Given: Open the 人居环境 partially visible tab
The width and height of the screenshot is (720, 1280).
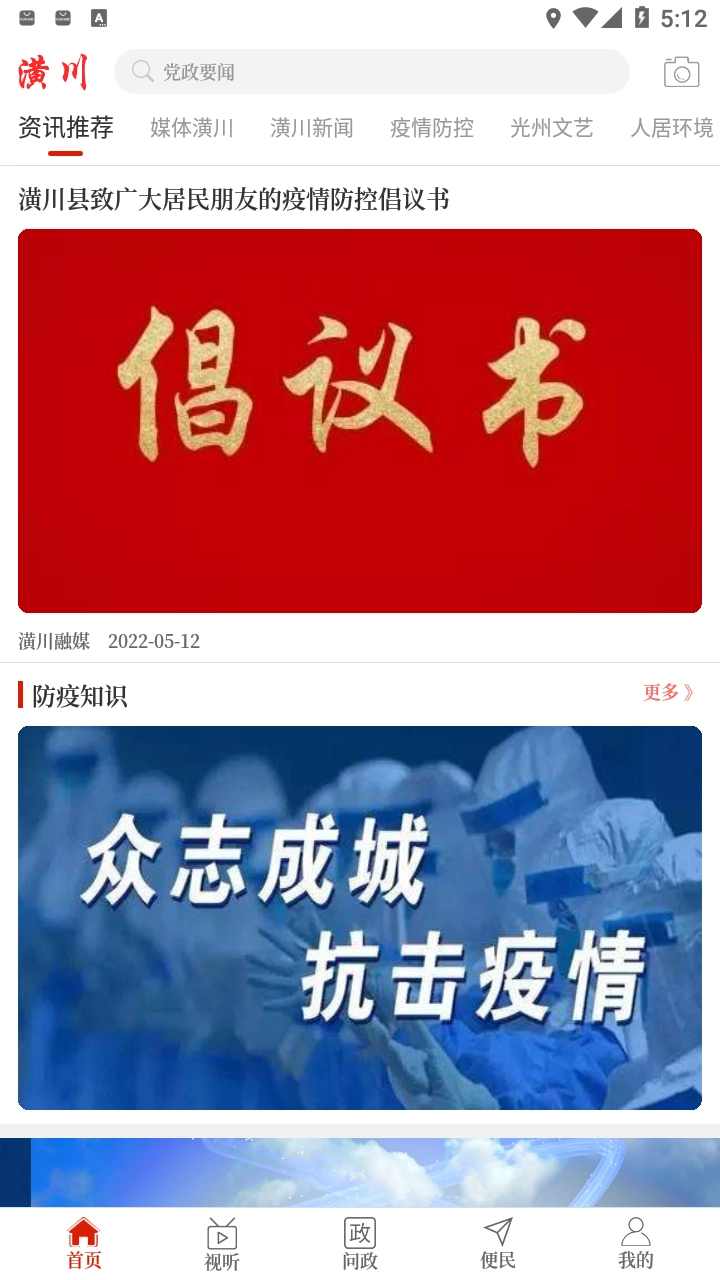Looking at the screenshot, I should 671,128.
